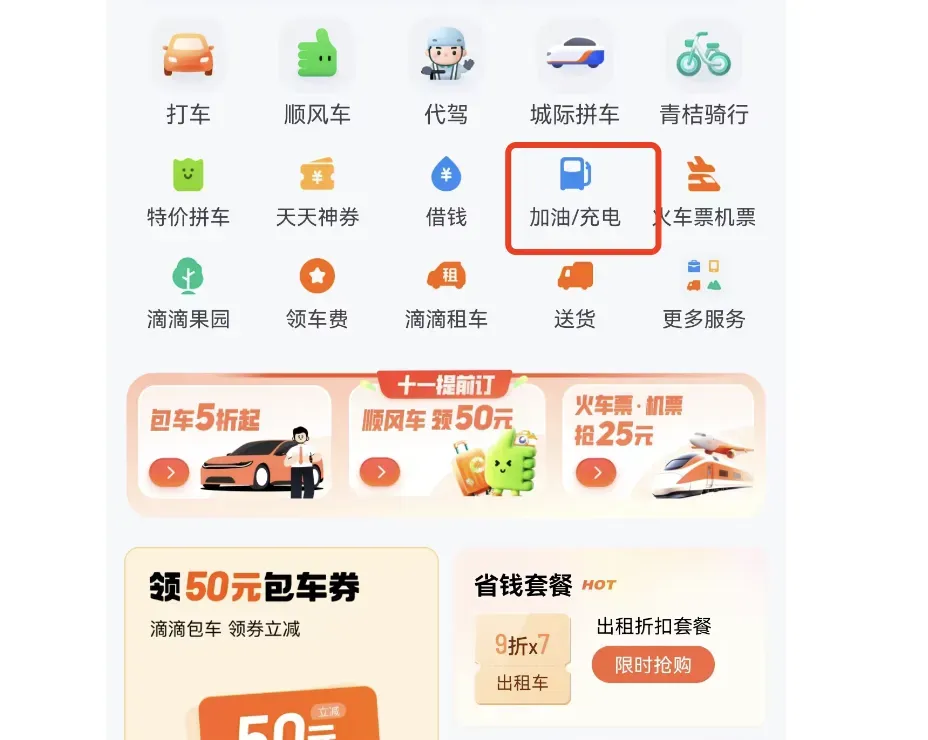
Task: Open the 借钱 loan service
Action: (446, 192)
